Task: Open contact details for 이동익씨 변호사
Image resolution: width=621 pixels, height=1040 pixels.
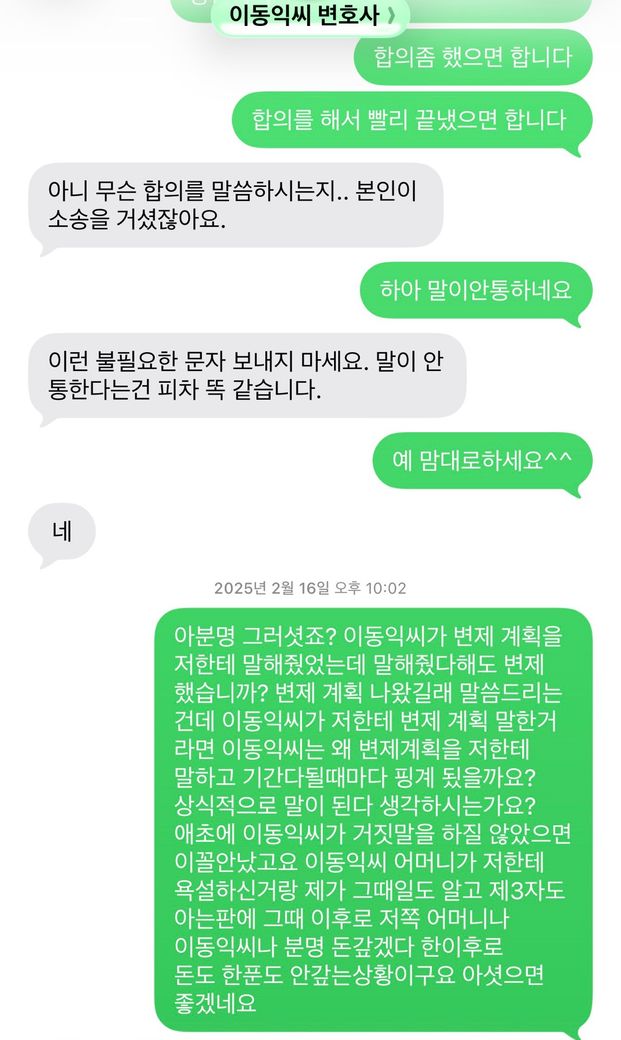Action: [x=306, y=15]
